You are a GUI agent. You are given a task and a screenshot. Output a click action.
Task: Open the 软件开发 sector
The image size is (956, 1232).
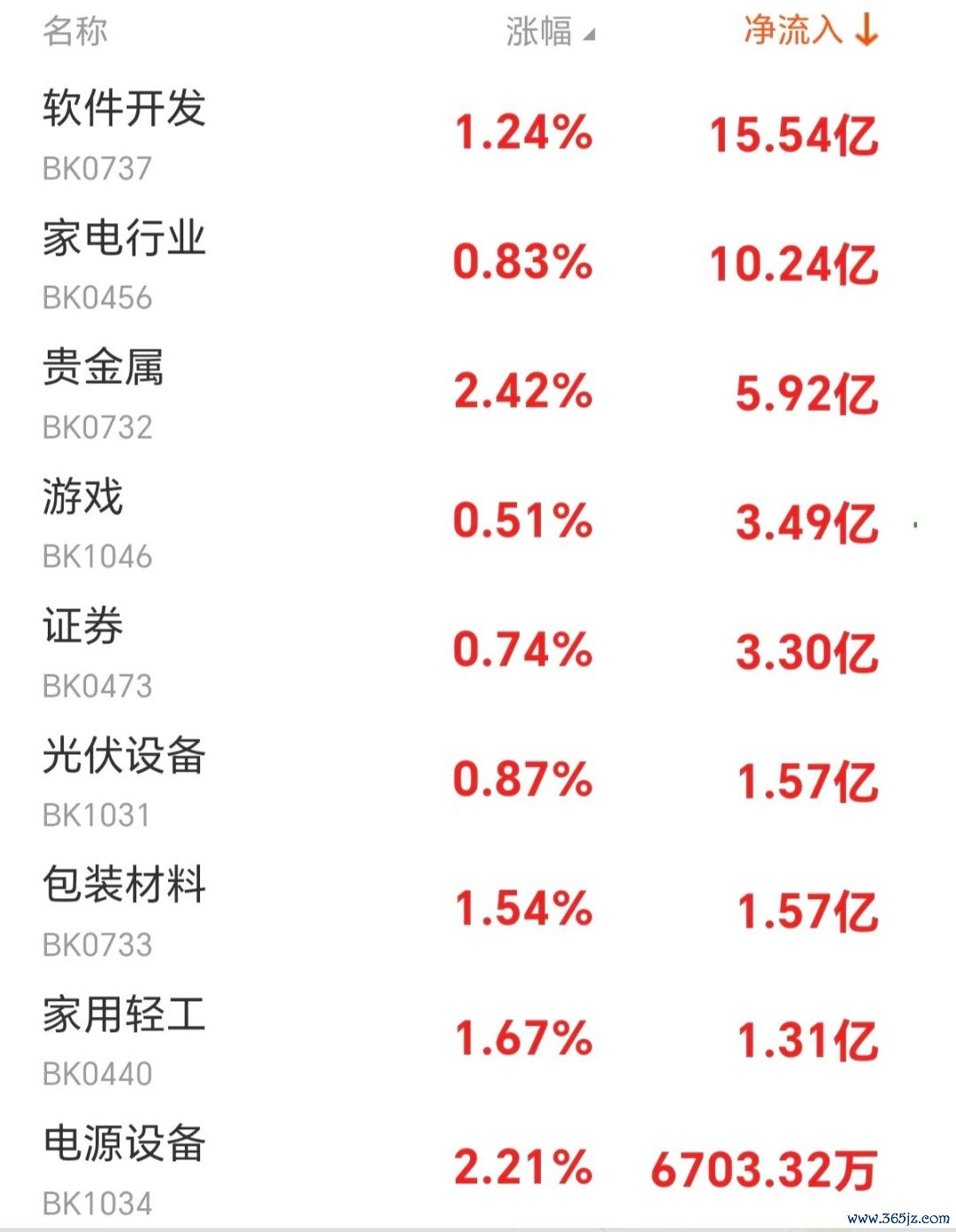click(x=124, y=110)
